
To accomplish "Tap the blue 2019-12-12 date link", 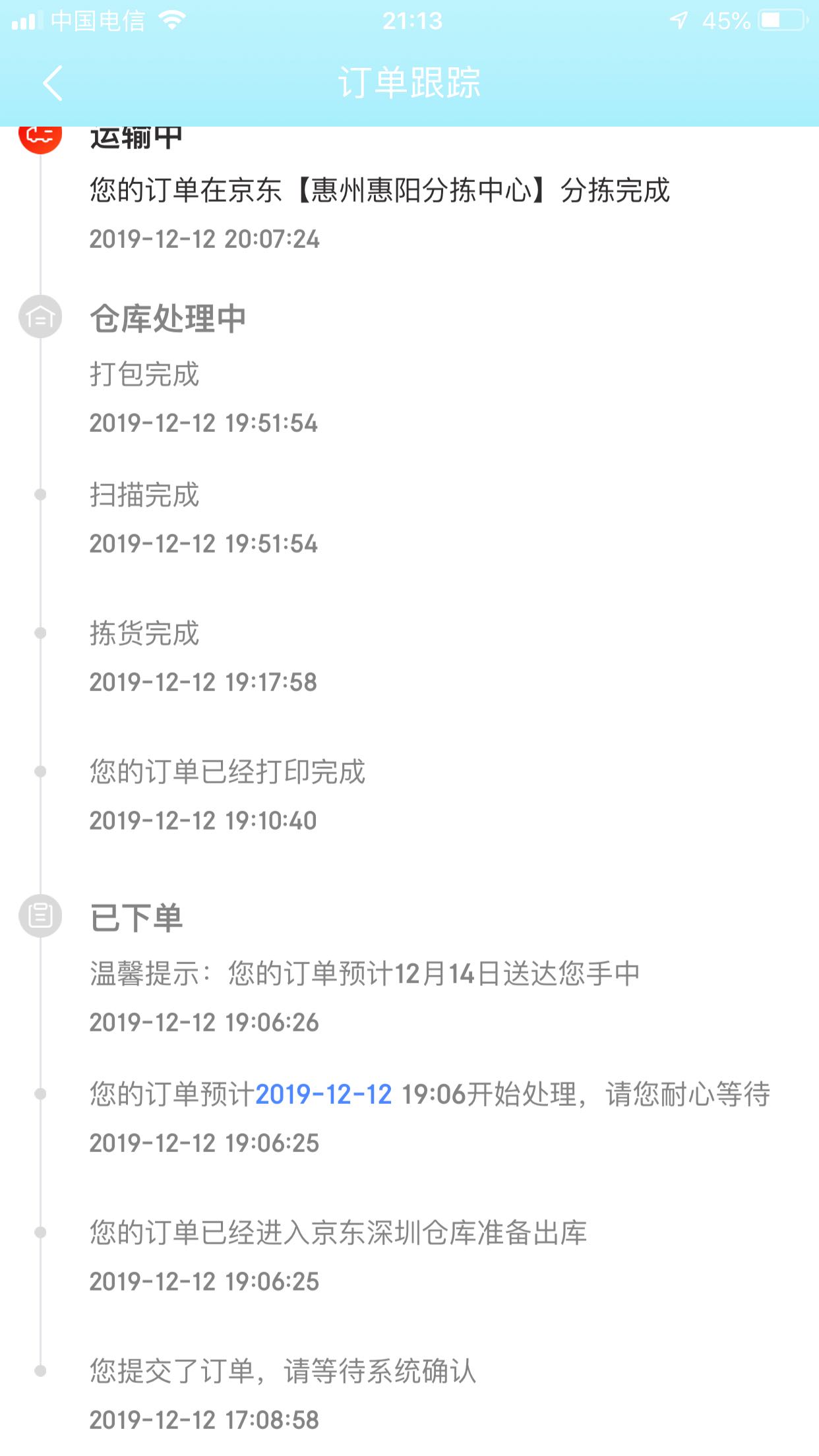I will (324, 1095).
